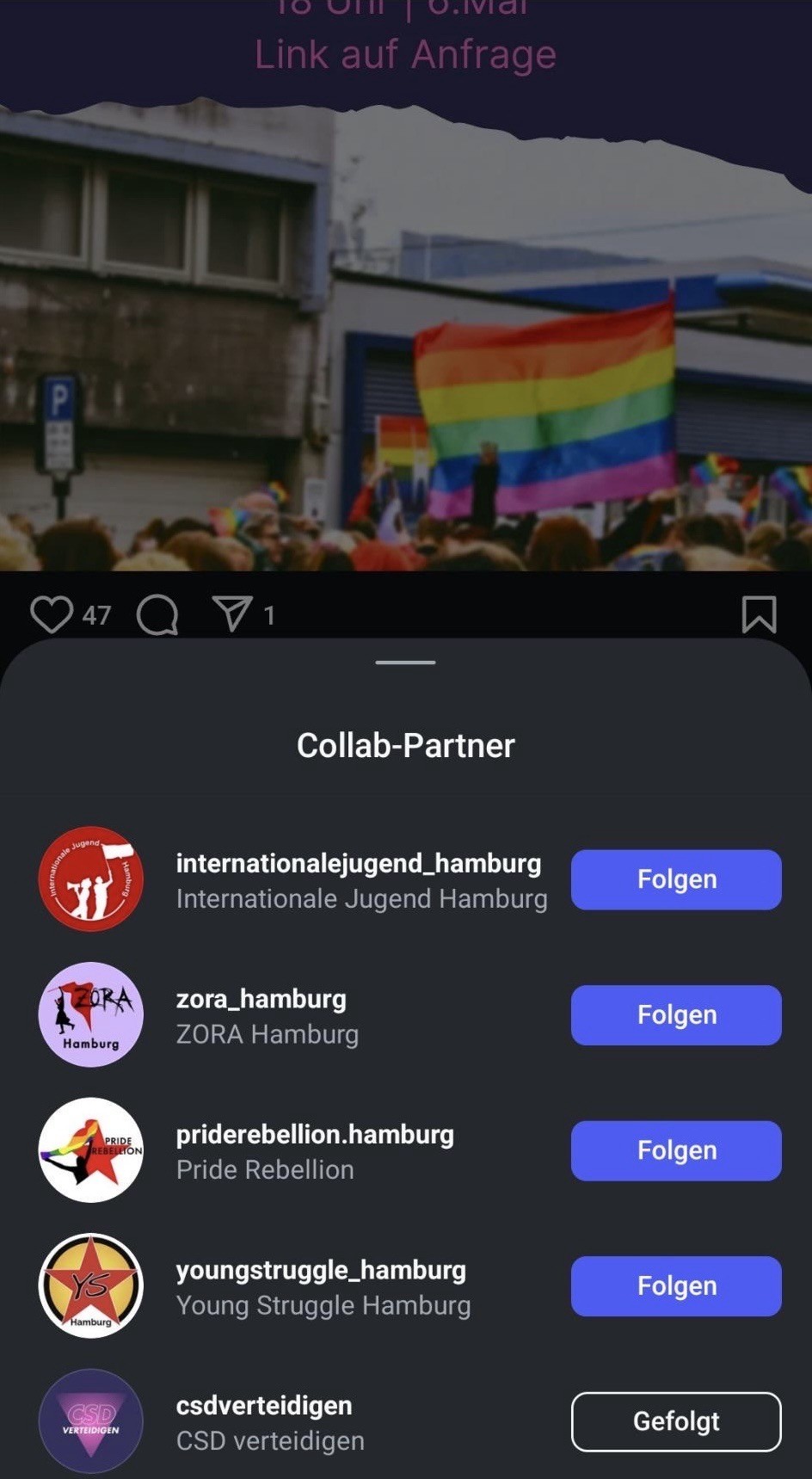
Task: Tap Gefolgt next to csdverteidigen
Action: [x=676, y=1421]
